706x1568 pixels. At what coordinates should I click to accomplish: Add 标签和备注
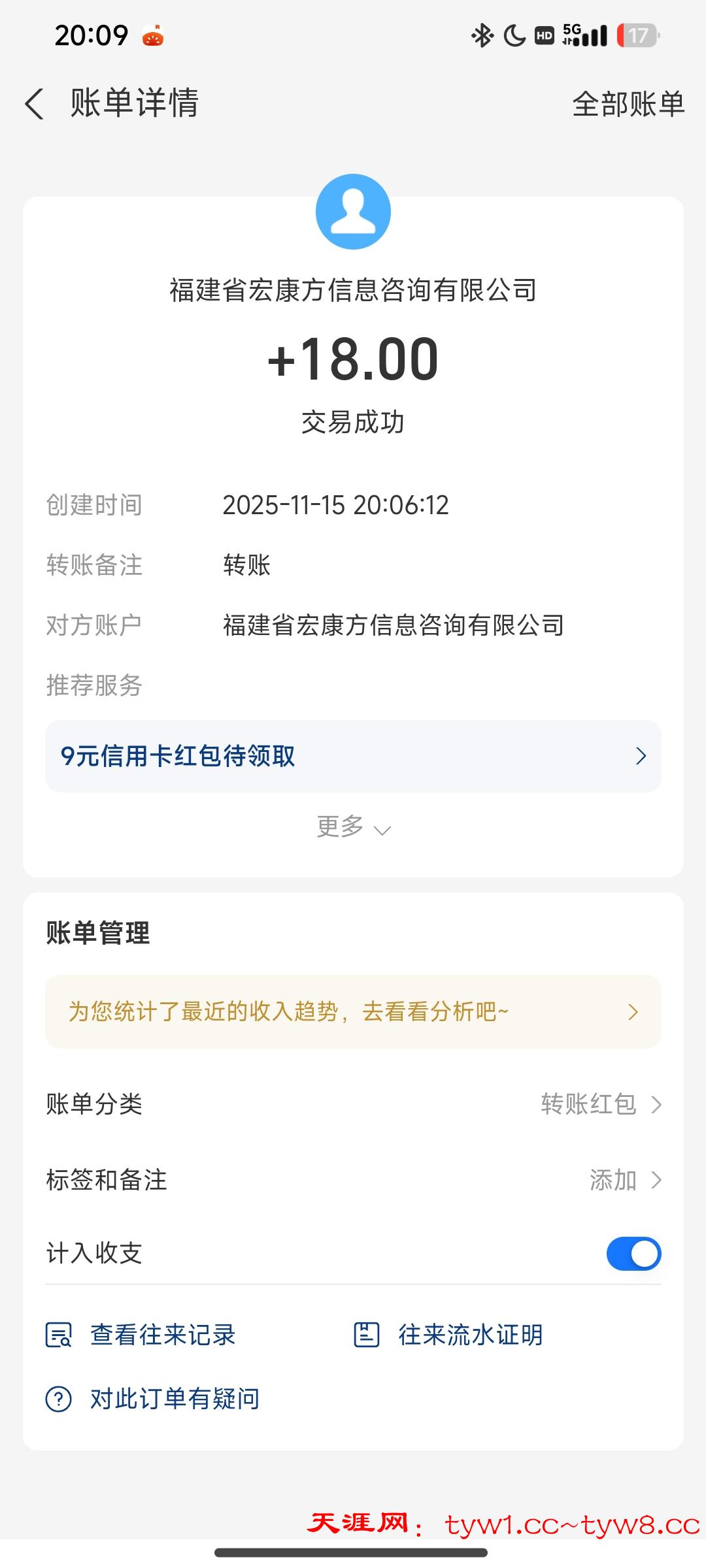(624, 1180)
